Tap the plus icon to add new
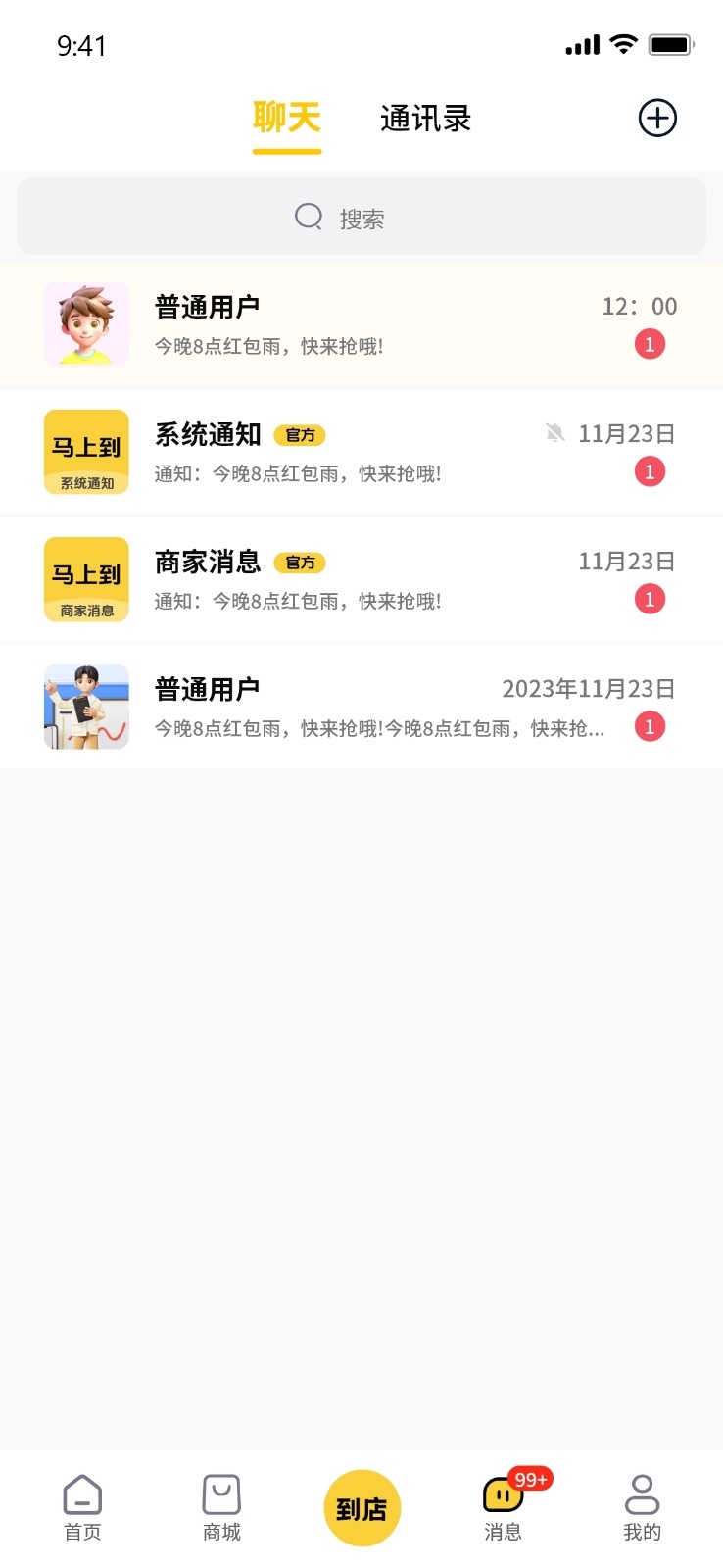Screen dimensions: 723x1568 (657, 118)
